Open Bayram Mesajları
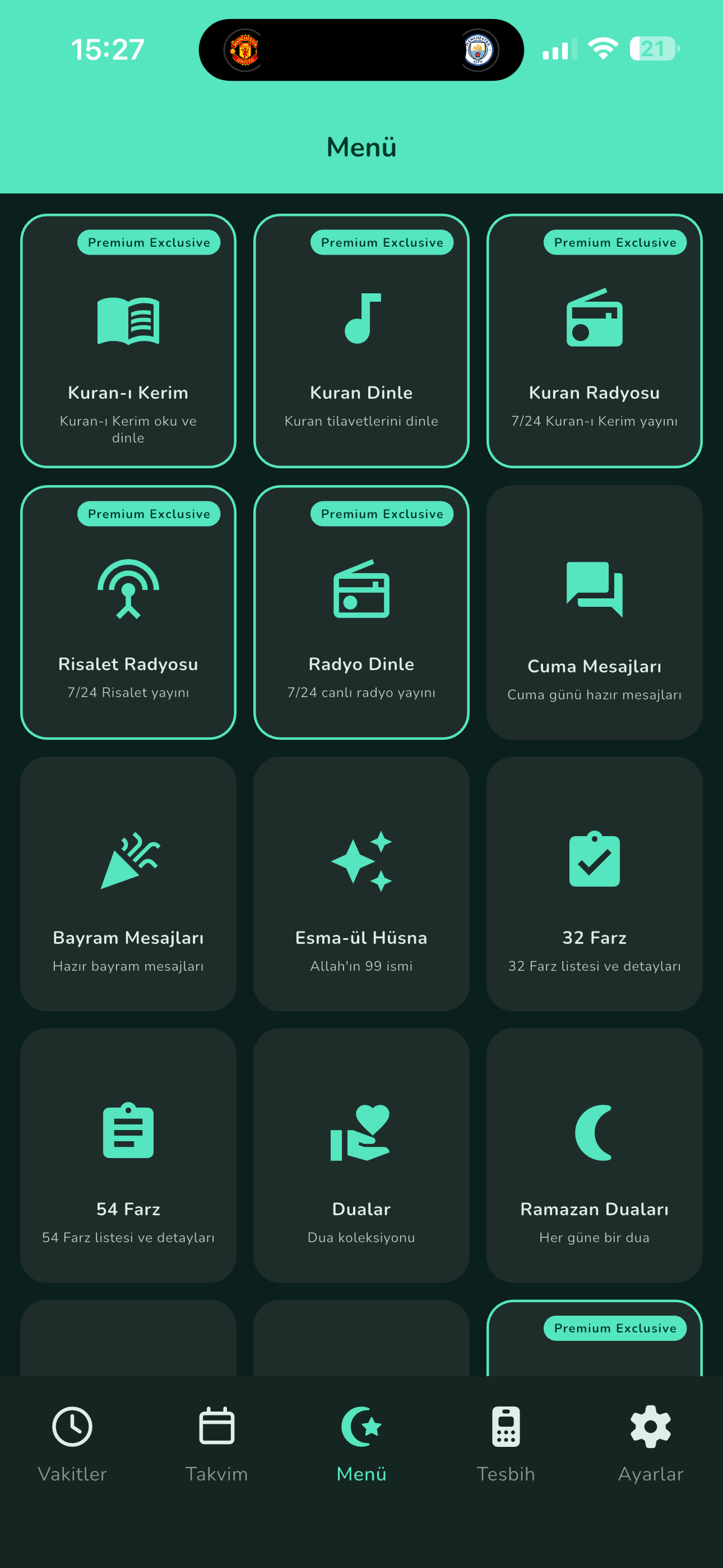The height and width of the screenshot is (1568, 723). [128, 884]
